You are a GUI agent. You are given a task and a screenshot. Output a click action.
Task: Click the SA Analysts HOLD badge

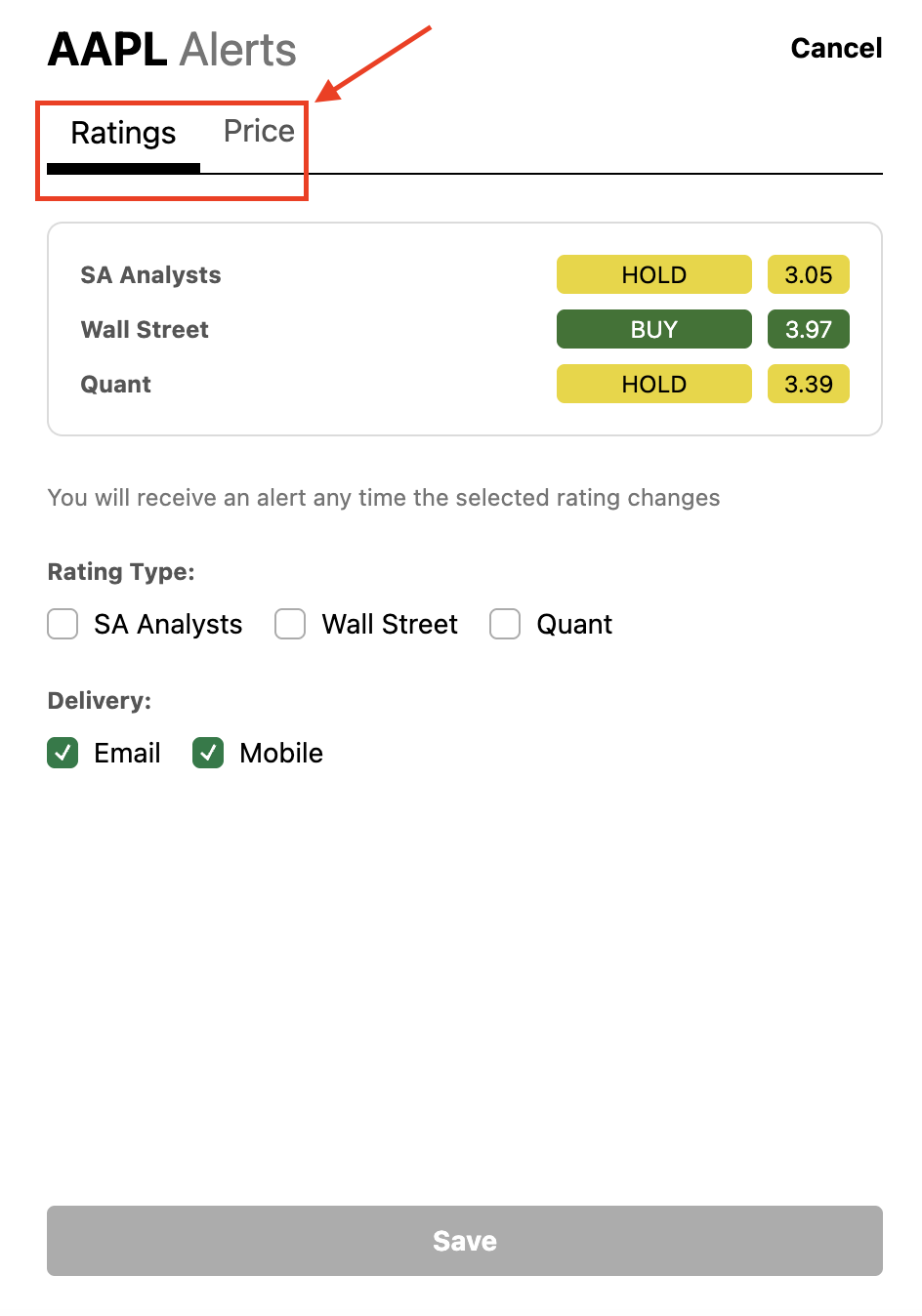pos(653,274)
